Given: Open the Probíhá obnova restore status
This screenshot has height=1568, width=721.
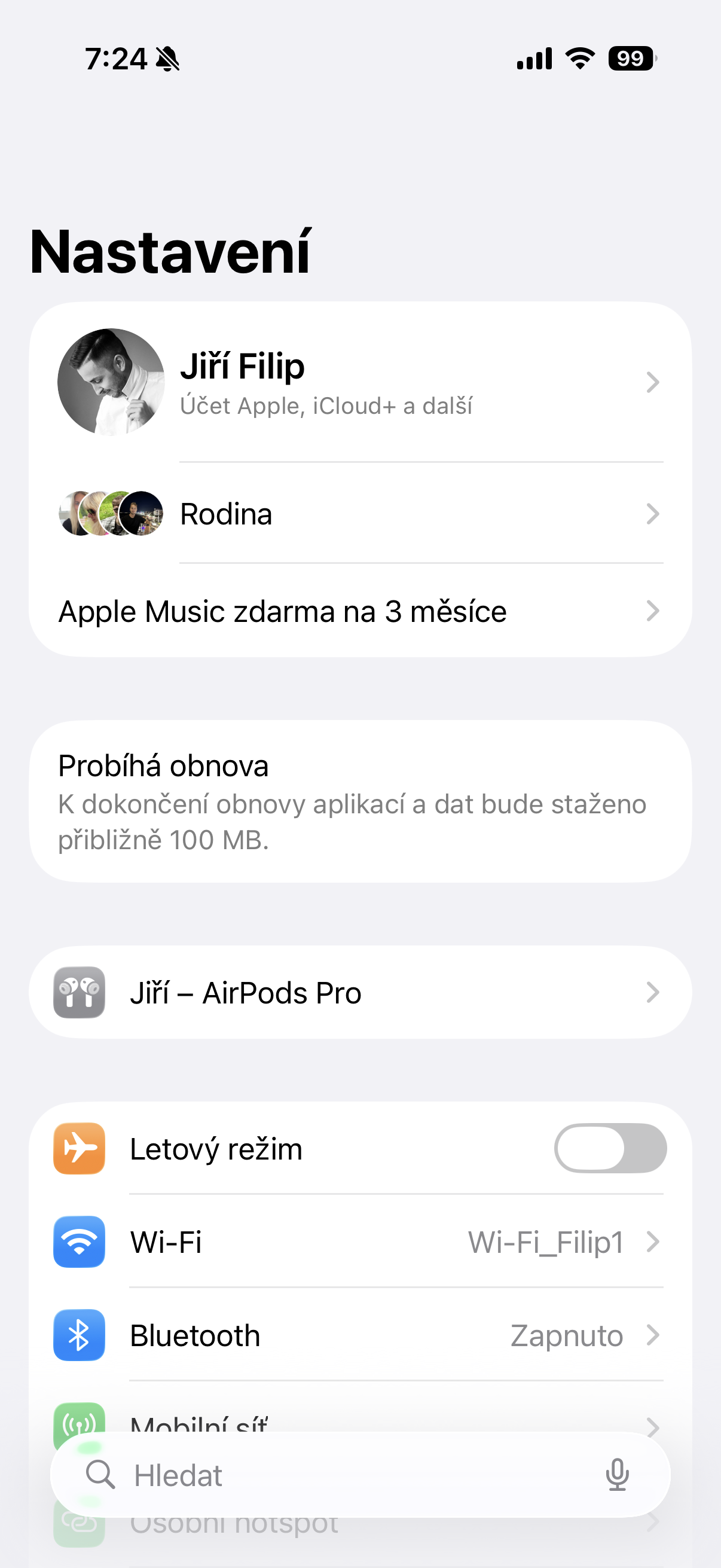Looking at the screenshot, I should pos(359,802).
